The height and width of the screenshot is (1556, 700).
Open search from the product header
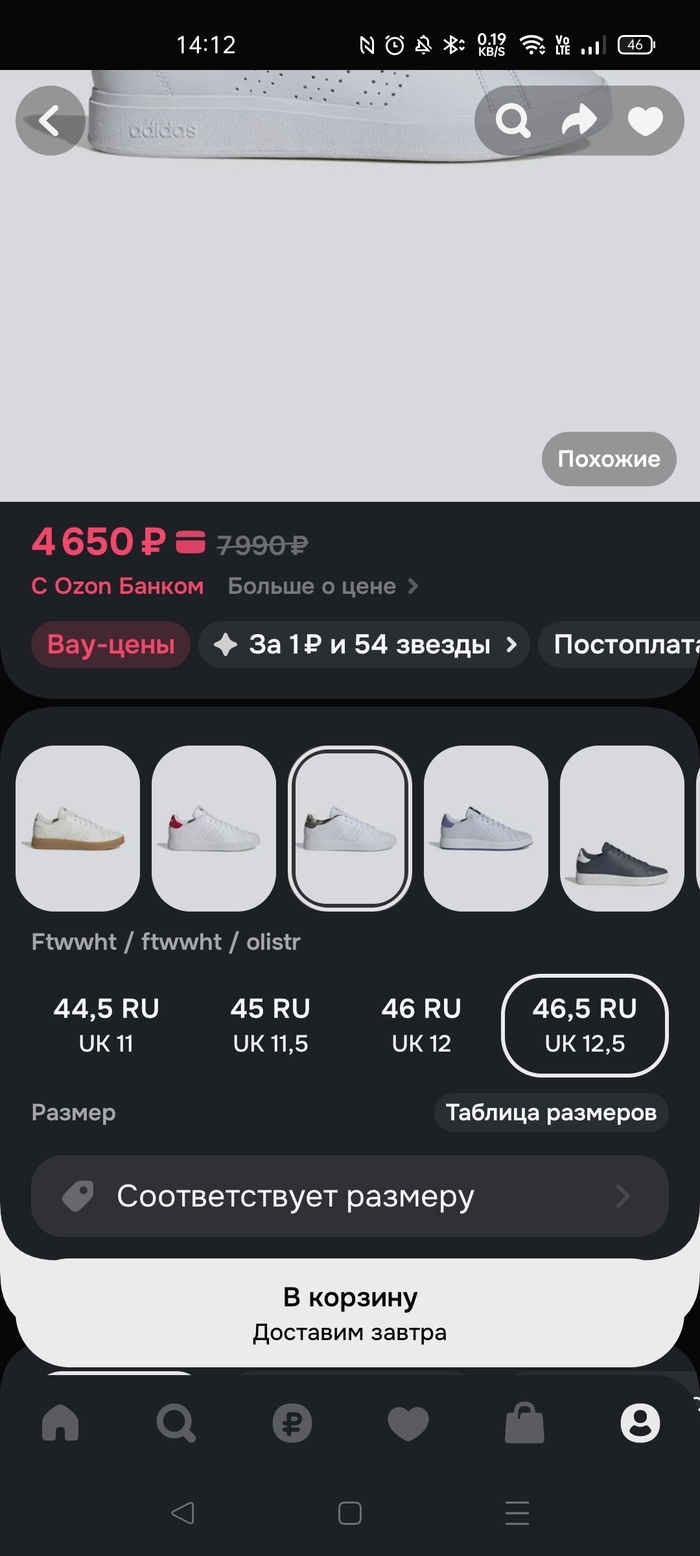pos(513,121)
